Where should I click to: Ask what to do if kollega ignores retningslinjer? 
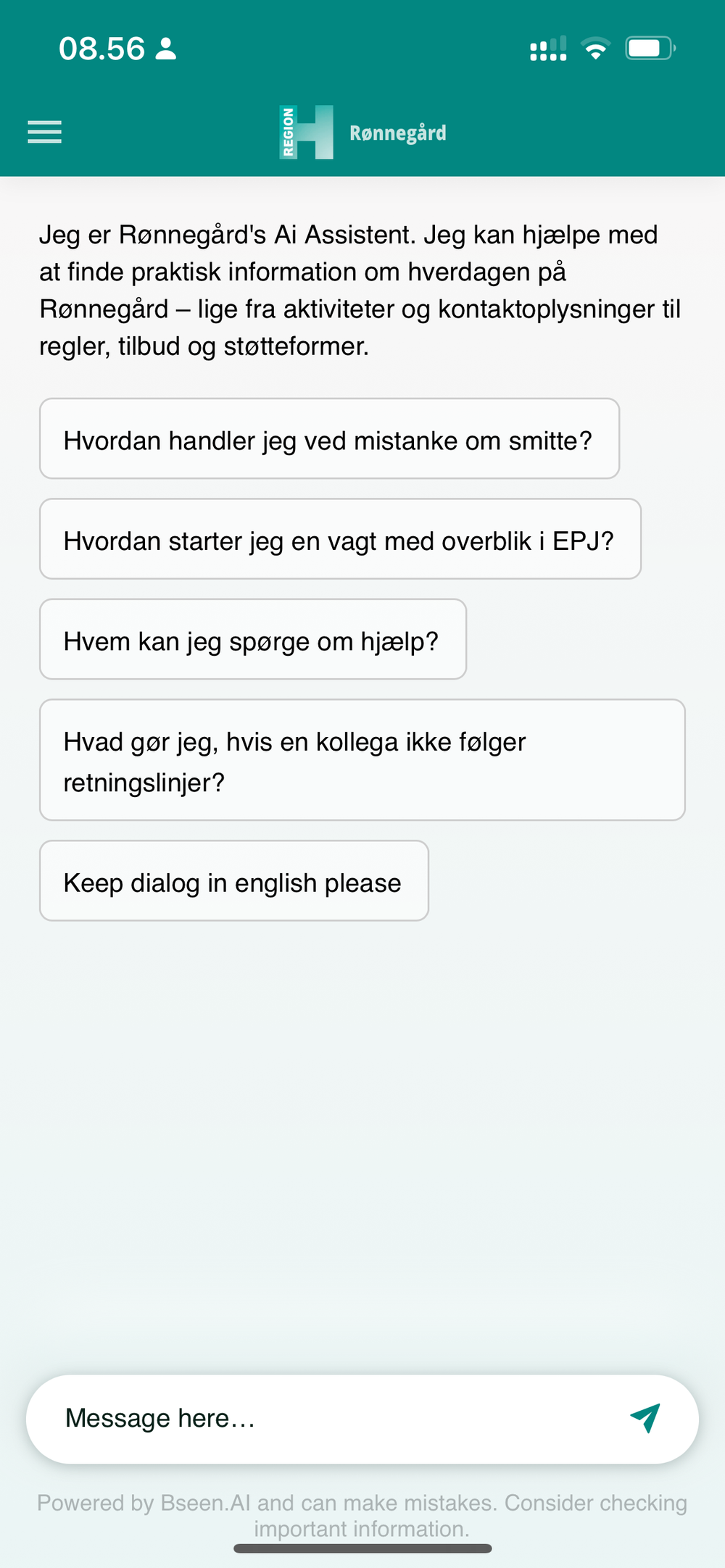(362, 760)
